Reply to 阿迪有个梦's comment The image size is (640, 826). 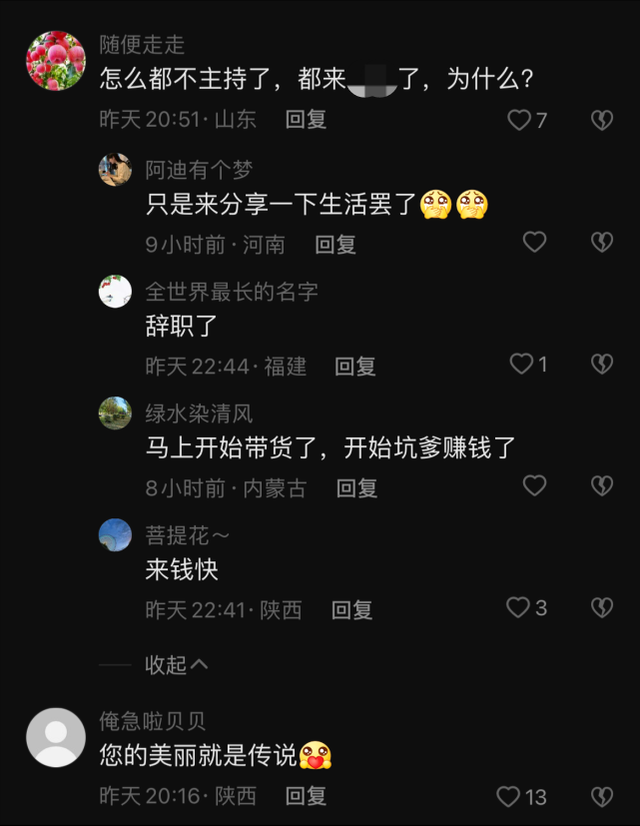pyautogui.click(x=336, y=244)
